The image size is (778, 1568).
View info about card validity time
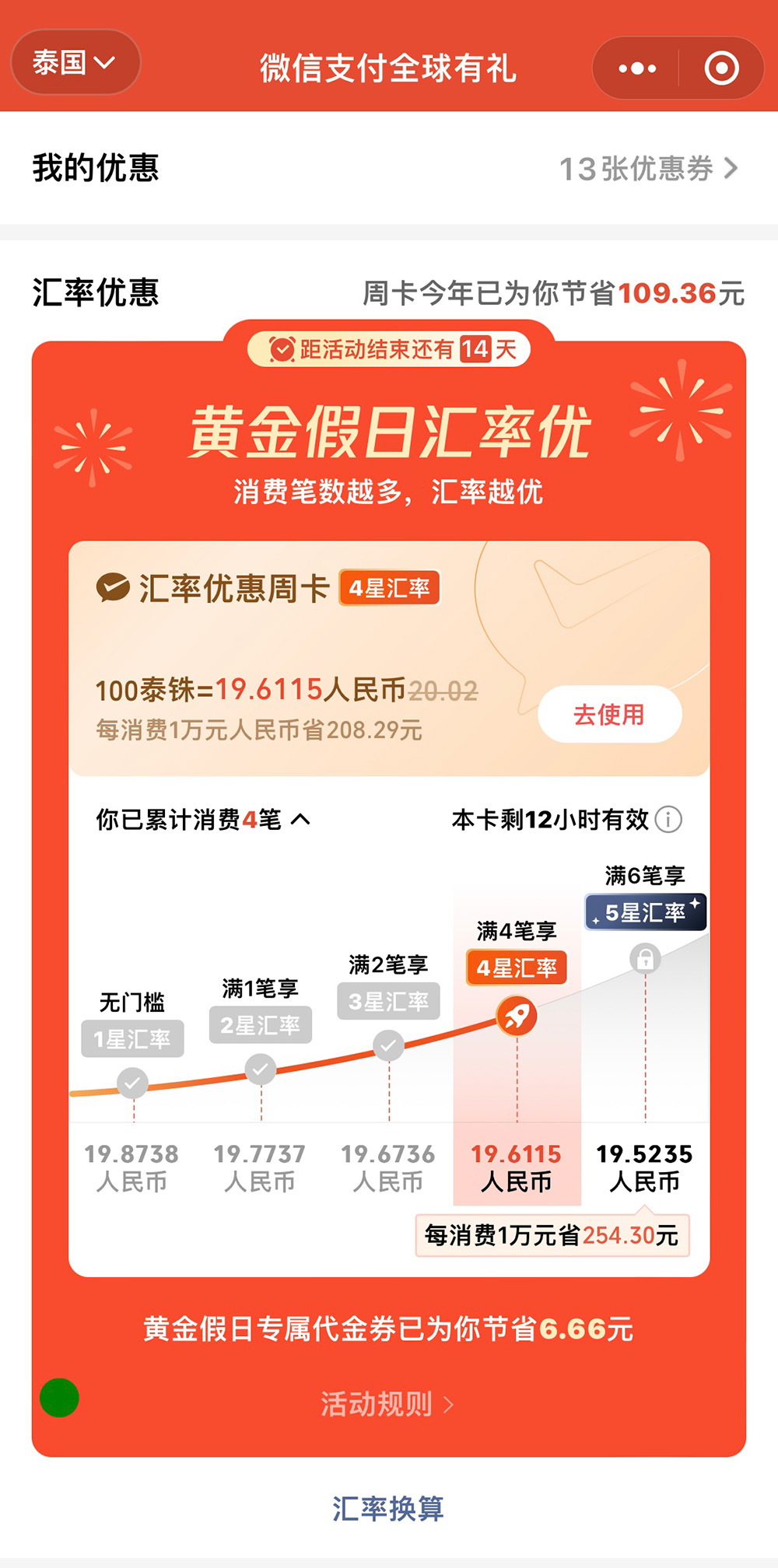(x=668, y=819)
